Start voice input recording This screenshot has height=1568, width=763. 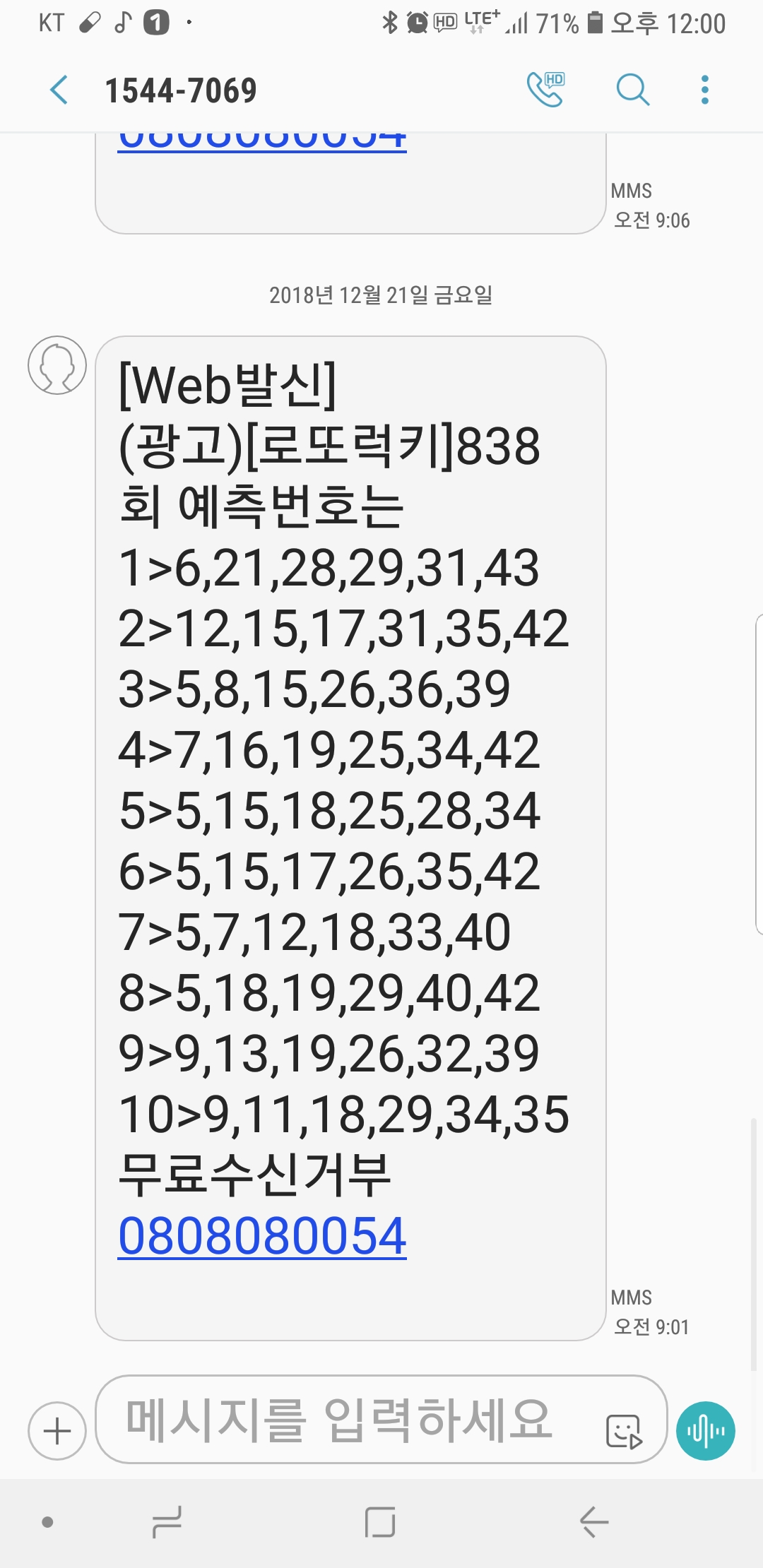(706, 1431)
